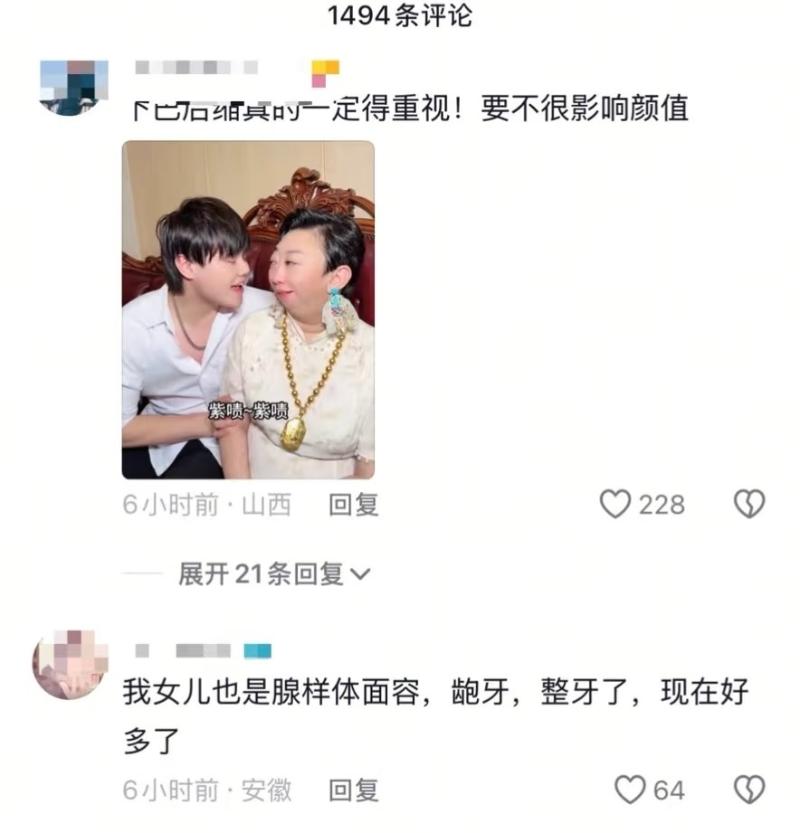Expand the 21 replies
The image size is (800, 833).
pyautogui.click(x=274, y=574)
